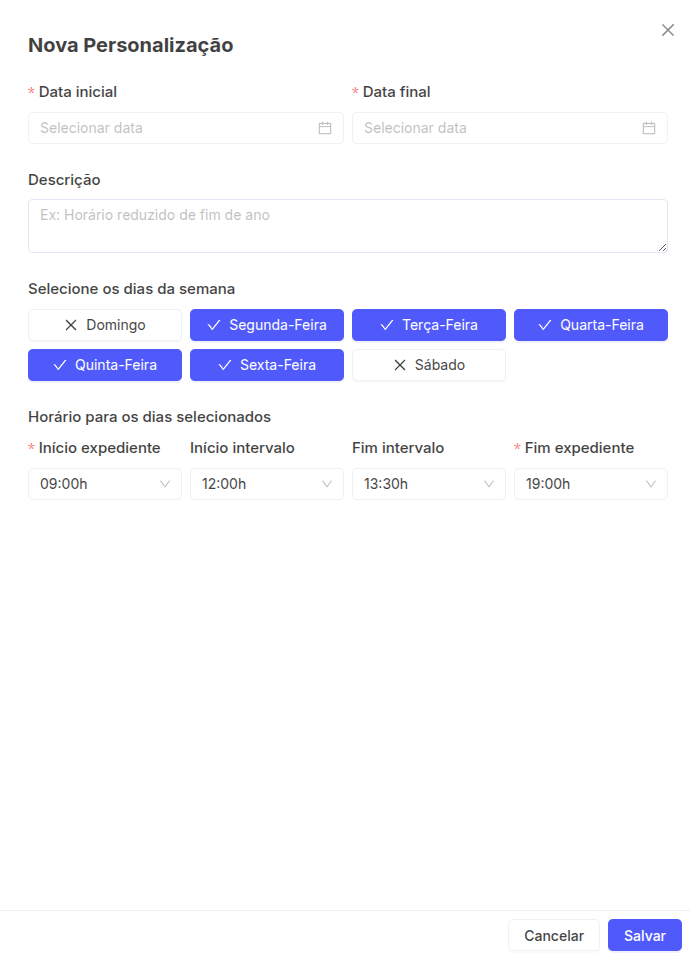Select the Domingo day chip
The width and height of the screenshot is (690, 955).
click(x=105, y=325)
